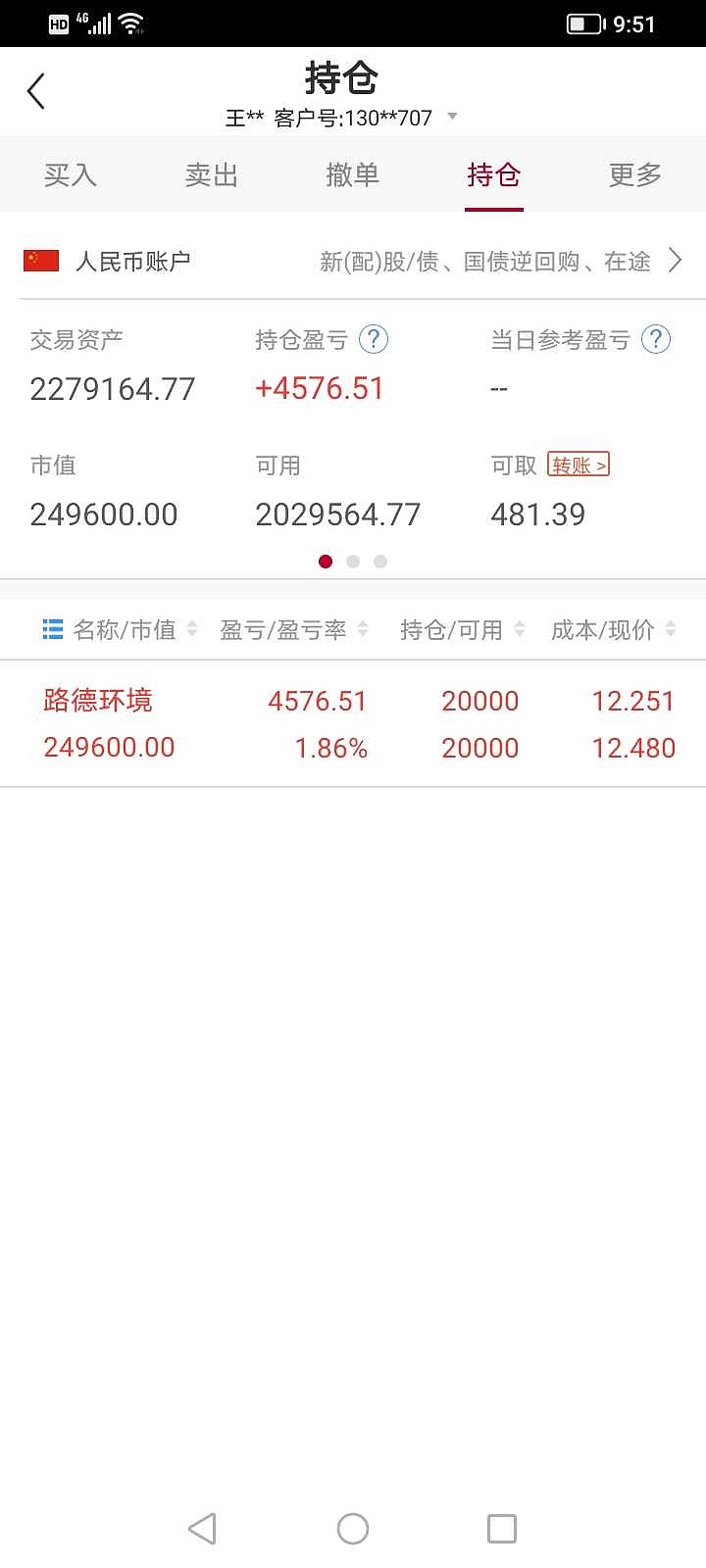
Task: Select the 持仓 tab
Action: coord(494,174)
